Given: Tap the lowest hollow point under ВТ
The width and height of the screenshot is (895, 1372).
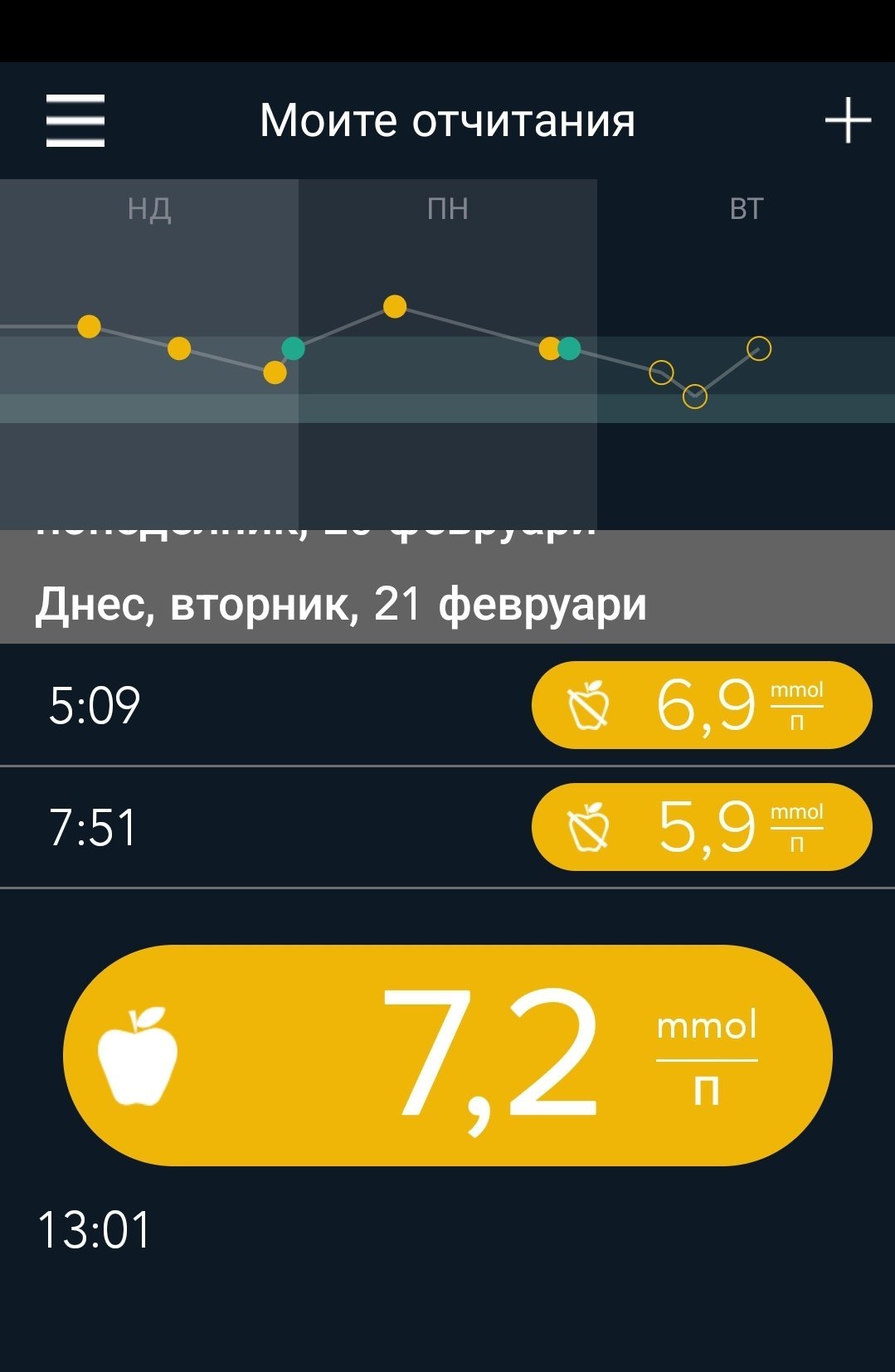Looking at the screenshot, I should [x=694, y=397].
